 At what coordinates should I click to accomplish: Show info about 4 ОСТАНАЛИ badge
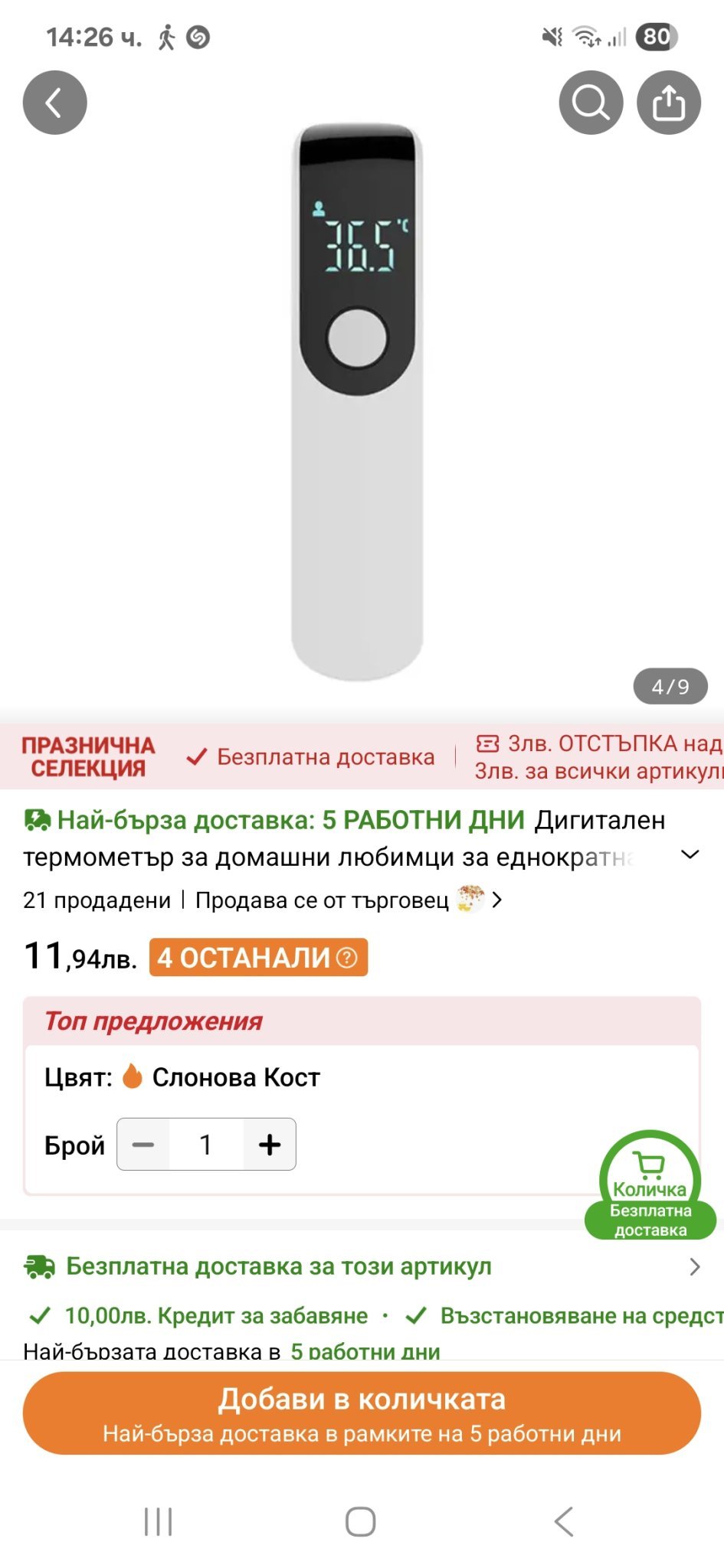tap(347, 957)
